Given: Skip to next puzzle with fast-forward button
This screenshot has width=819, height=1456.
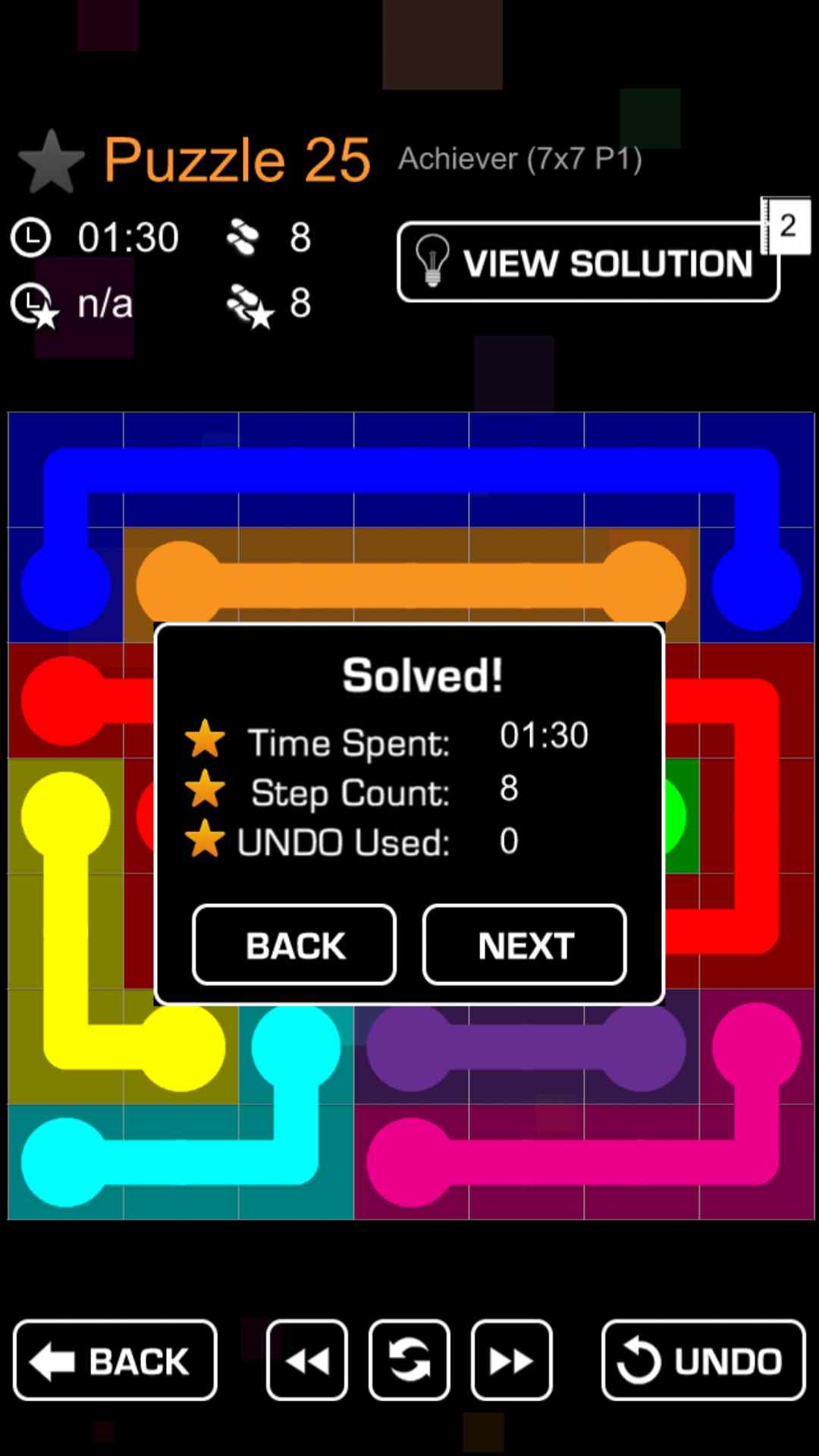Looking at the screenshot, I should pyautogui.click(x=512, y=1360).
